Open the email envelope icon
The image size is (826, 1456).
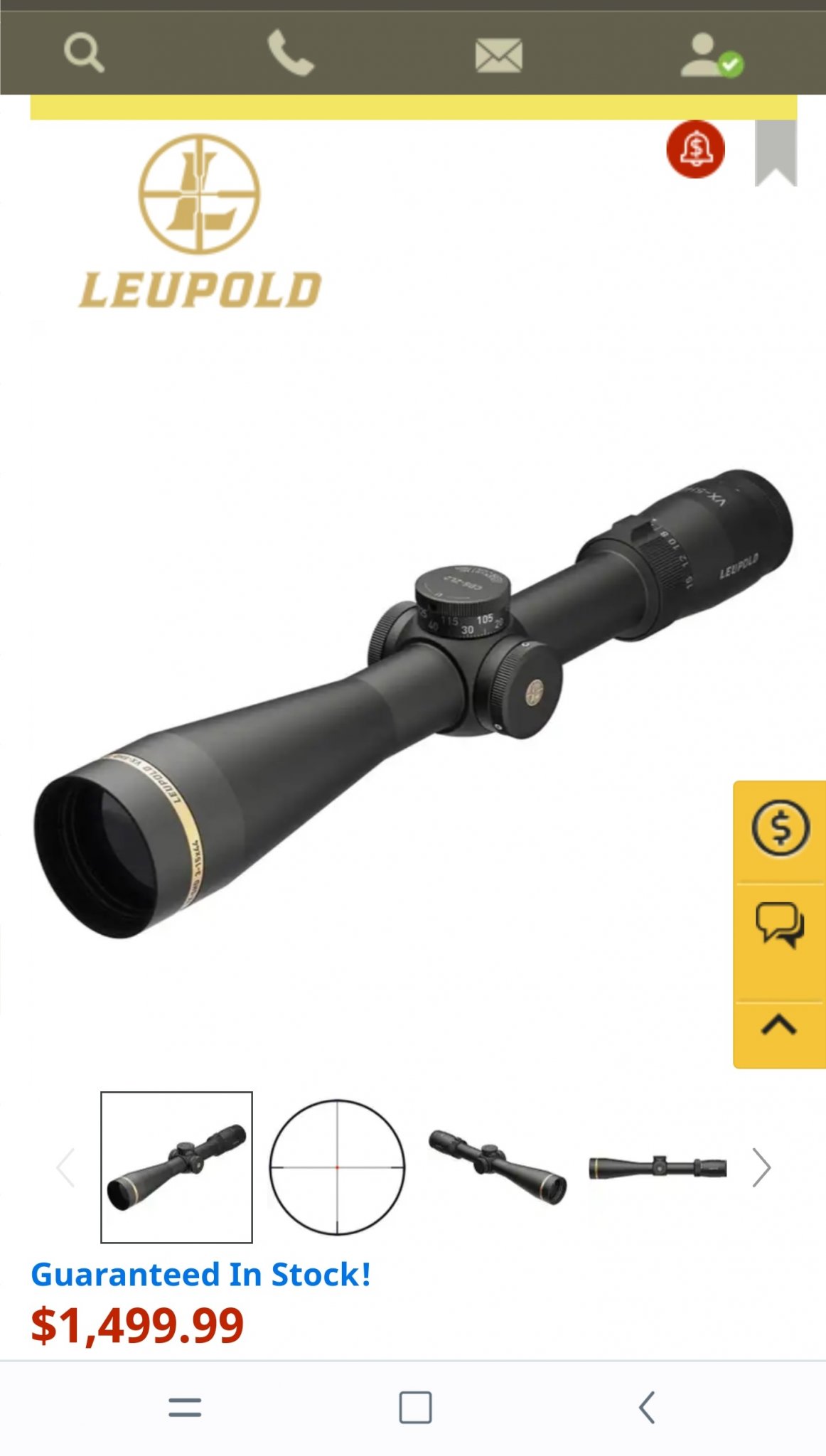click(498, 55)
